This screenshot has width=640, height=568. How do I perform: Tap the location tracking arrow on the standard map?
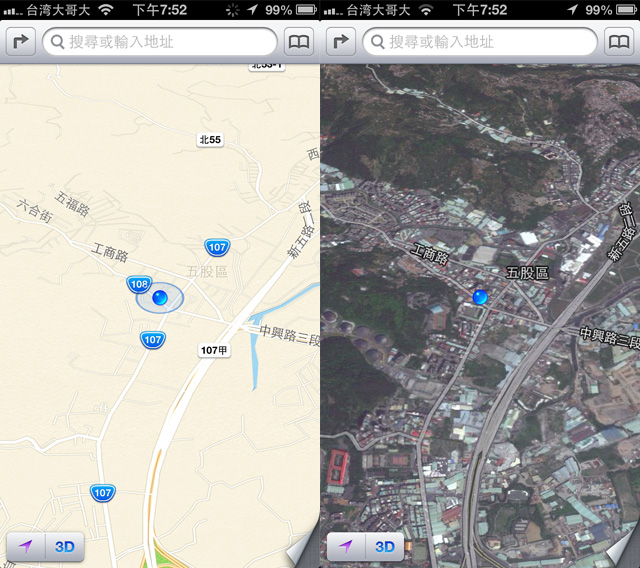coord(26,547)
